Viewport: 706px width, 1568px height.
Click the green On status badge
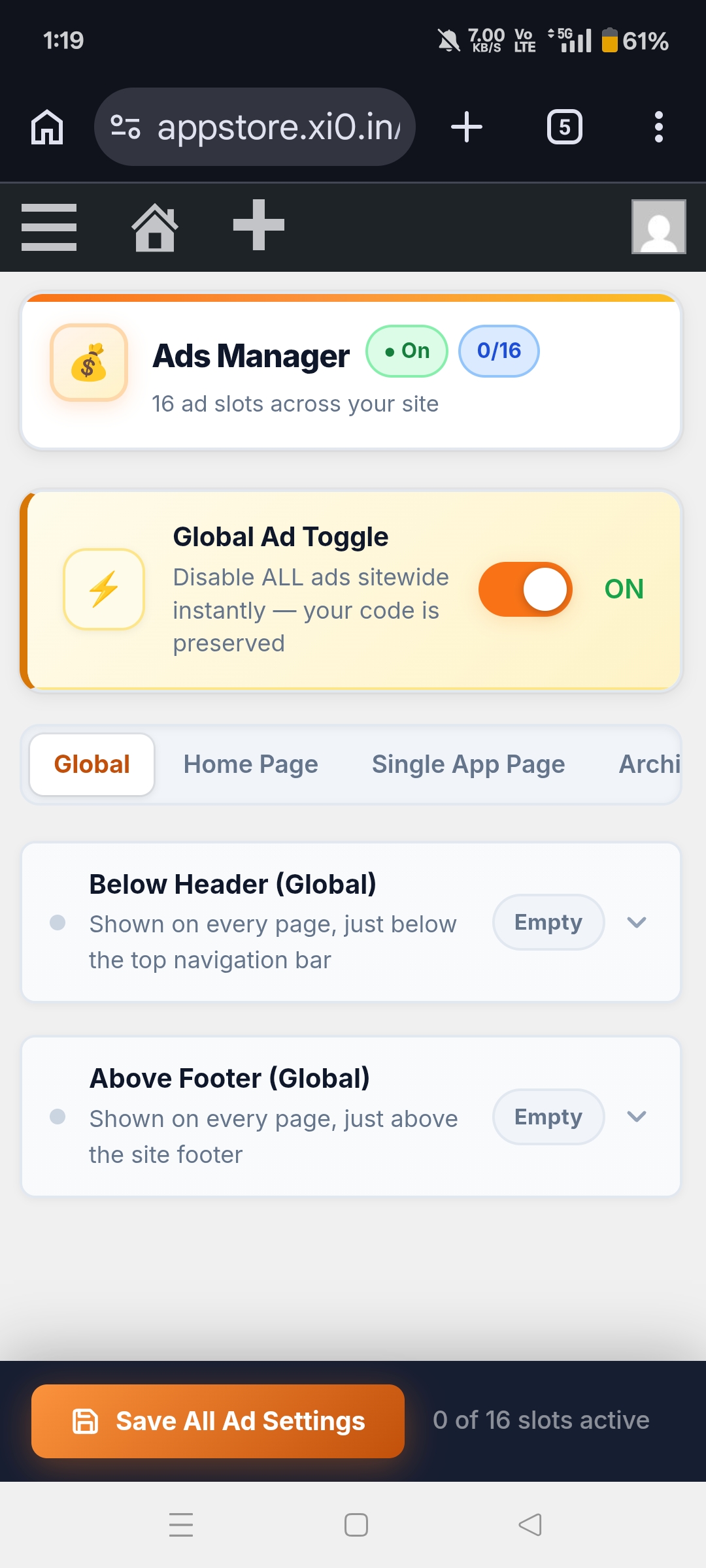coord(406,351)
